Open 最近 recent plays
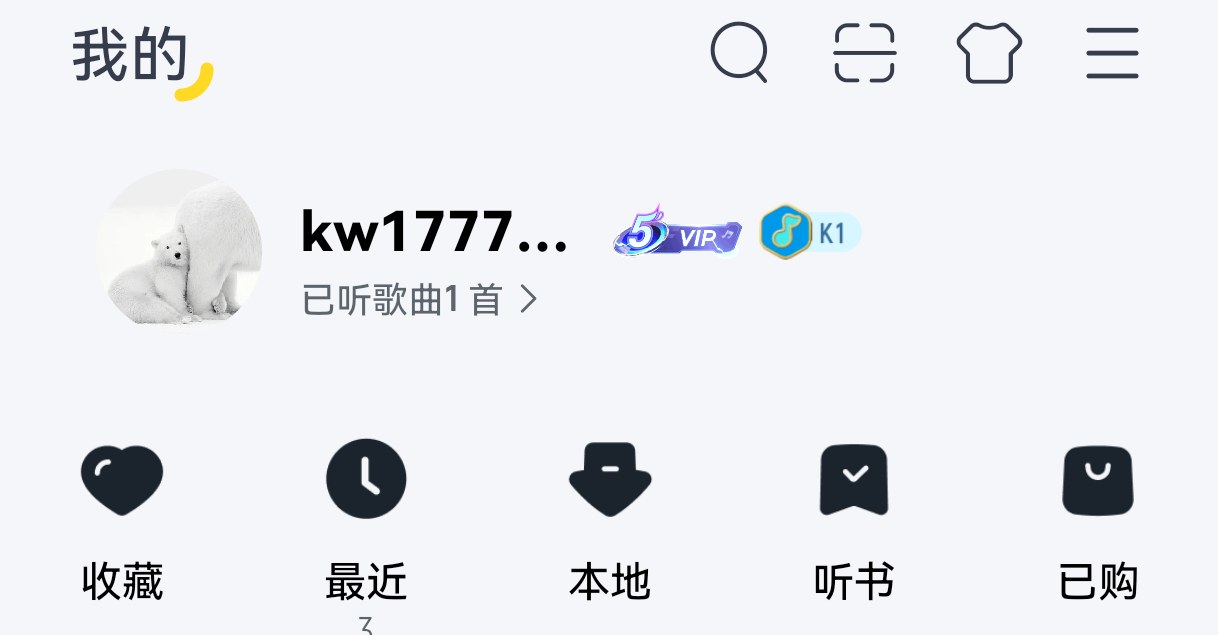This screenshot has width=1218, height=635. (x=366, y=522)
